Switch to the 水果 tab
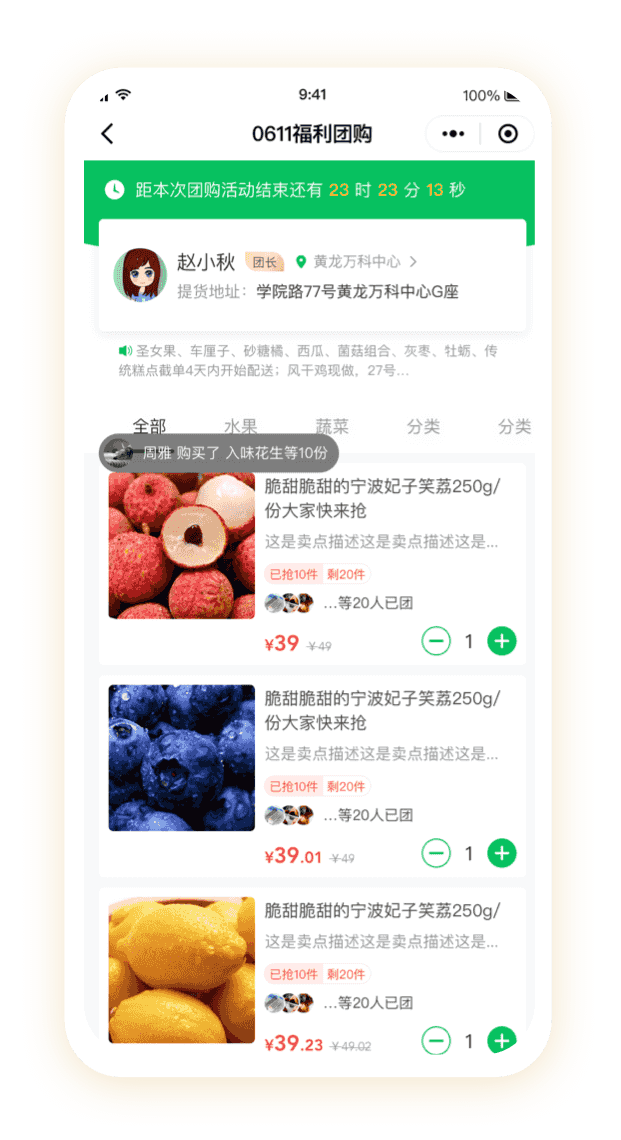Image resolution: width=621 pixels, height=1140 pixels. coord(240,426)
